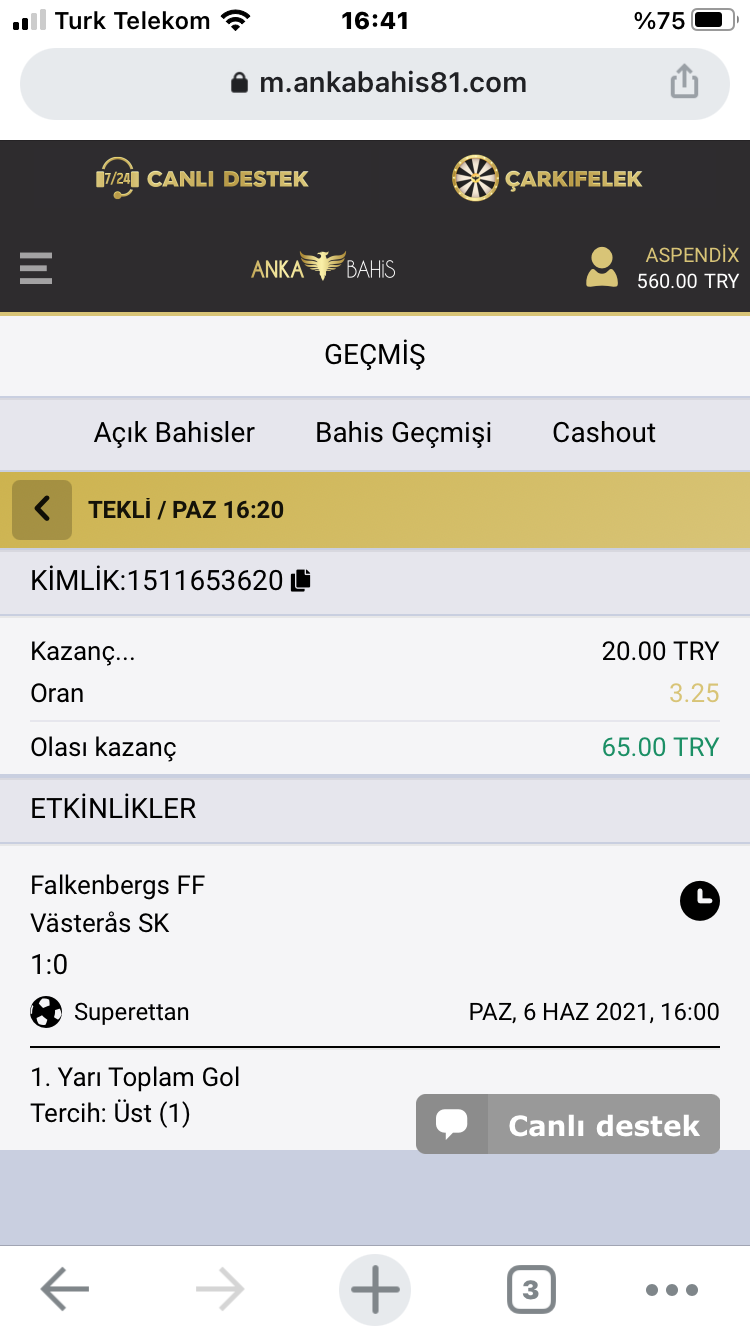Tap the Anka Bahis logo to go home
Screen dimensions: 750x1334
(x=323, y=267)
